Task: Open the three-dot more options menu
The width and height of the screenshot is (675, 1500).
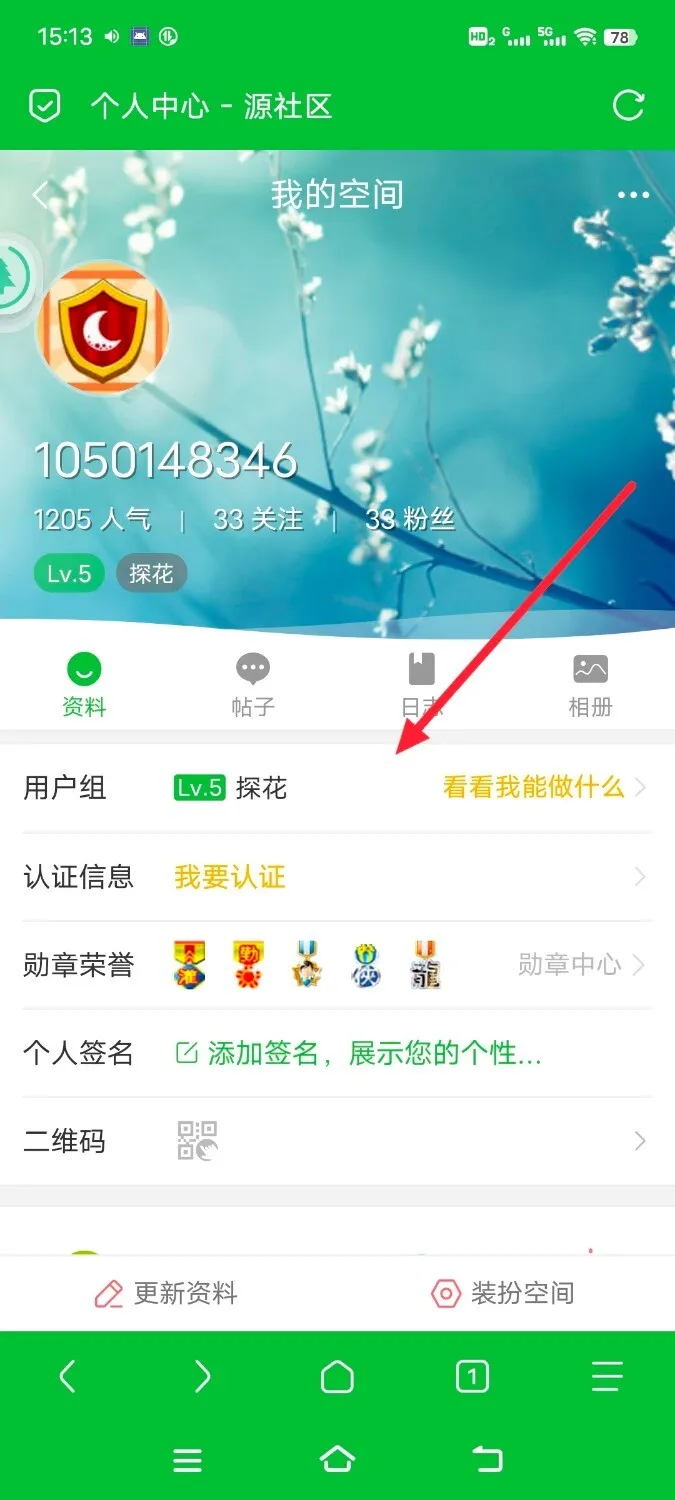Action: pos(633,195)
